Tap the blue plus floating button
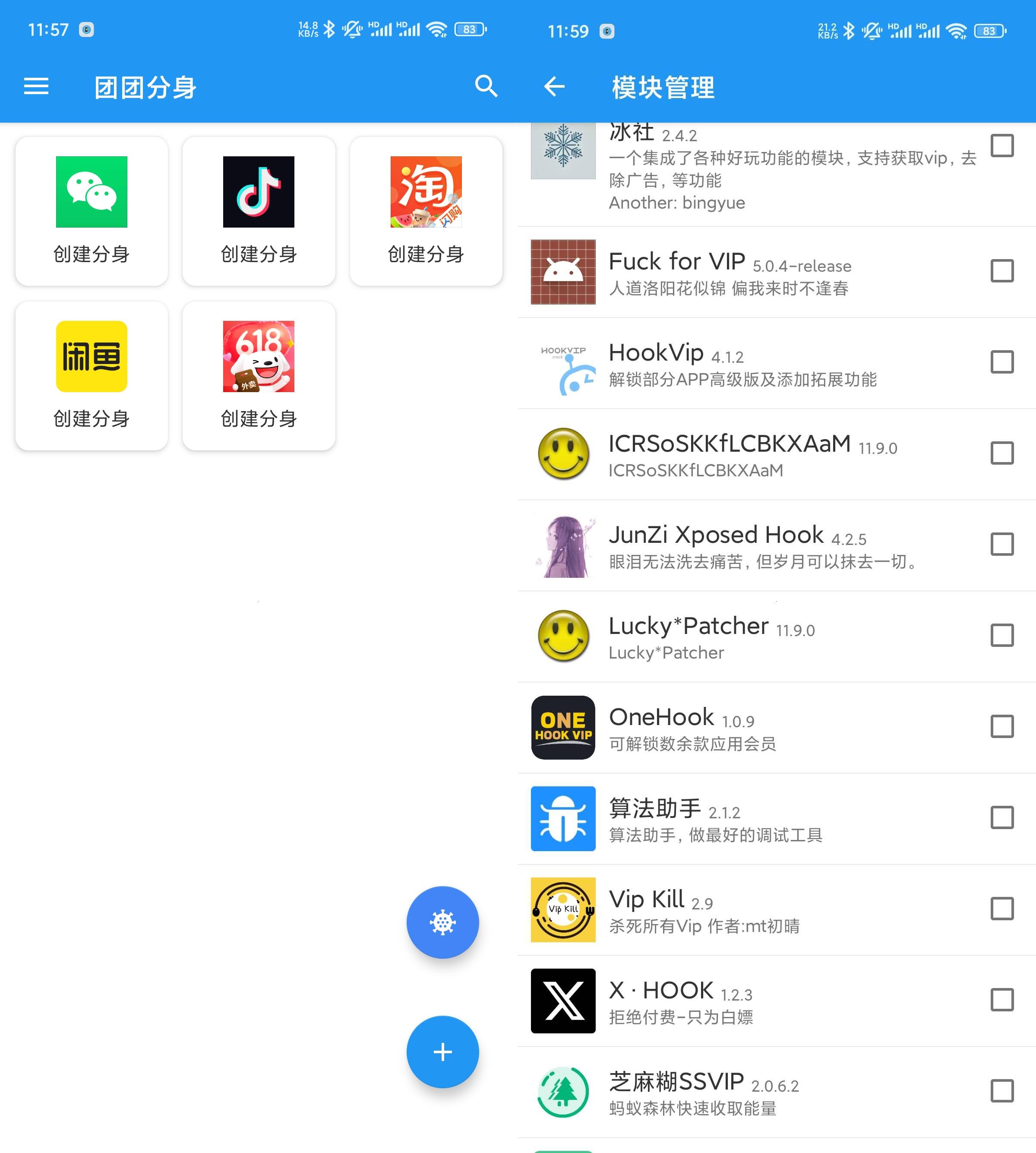The width and height of the screenshot is (1036, 1153). 442,1052
